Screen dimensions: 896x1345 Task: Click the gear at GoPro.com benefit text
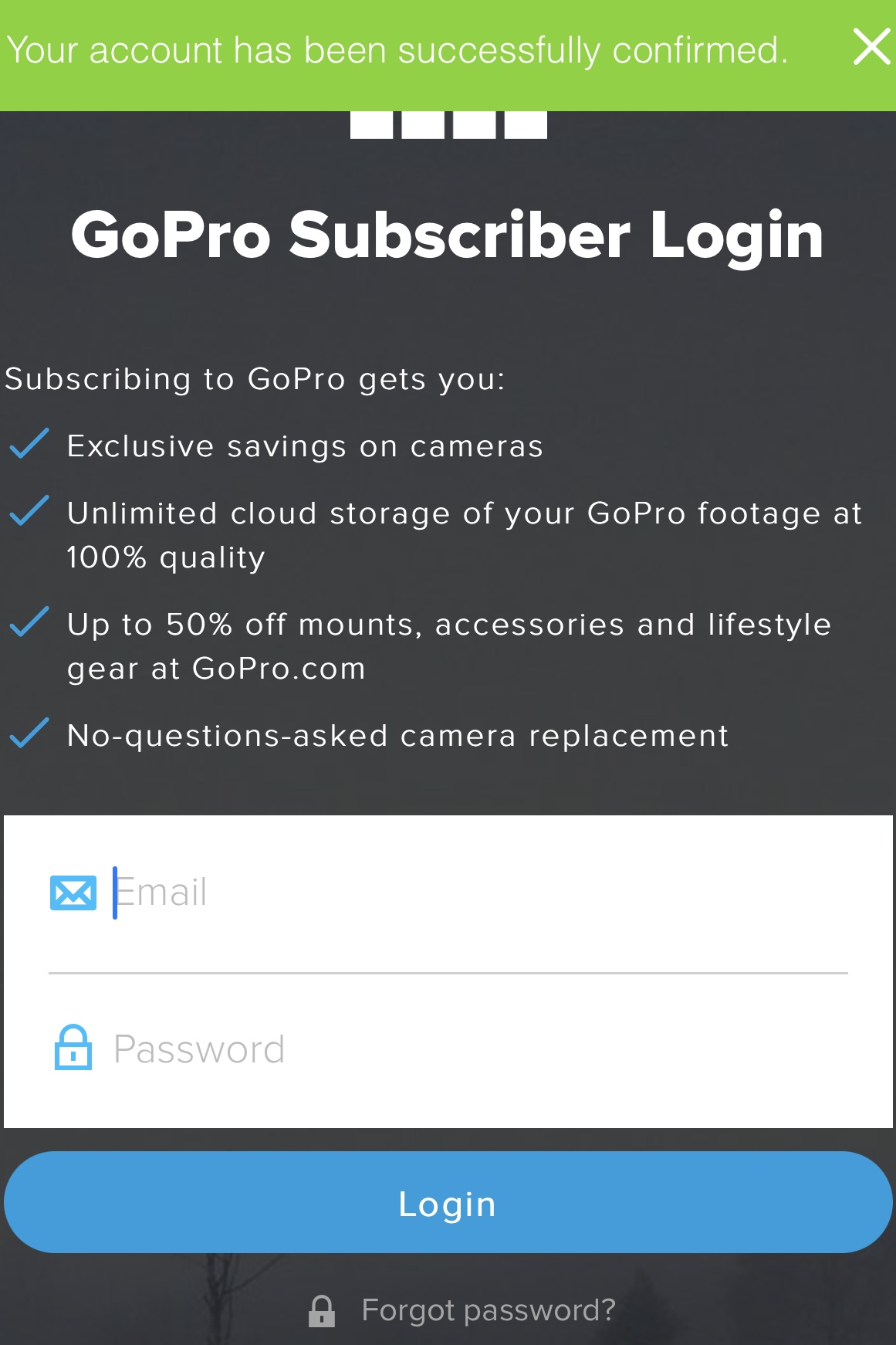pyautogui.click(x=217, y=669)
